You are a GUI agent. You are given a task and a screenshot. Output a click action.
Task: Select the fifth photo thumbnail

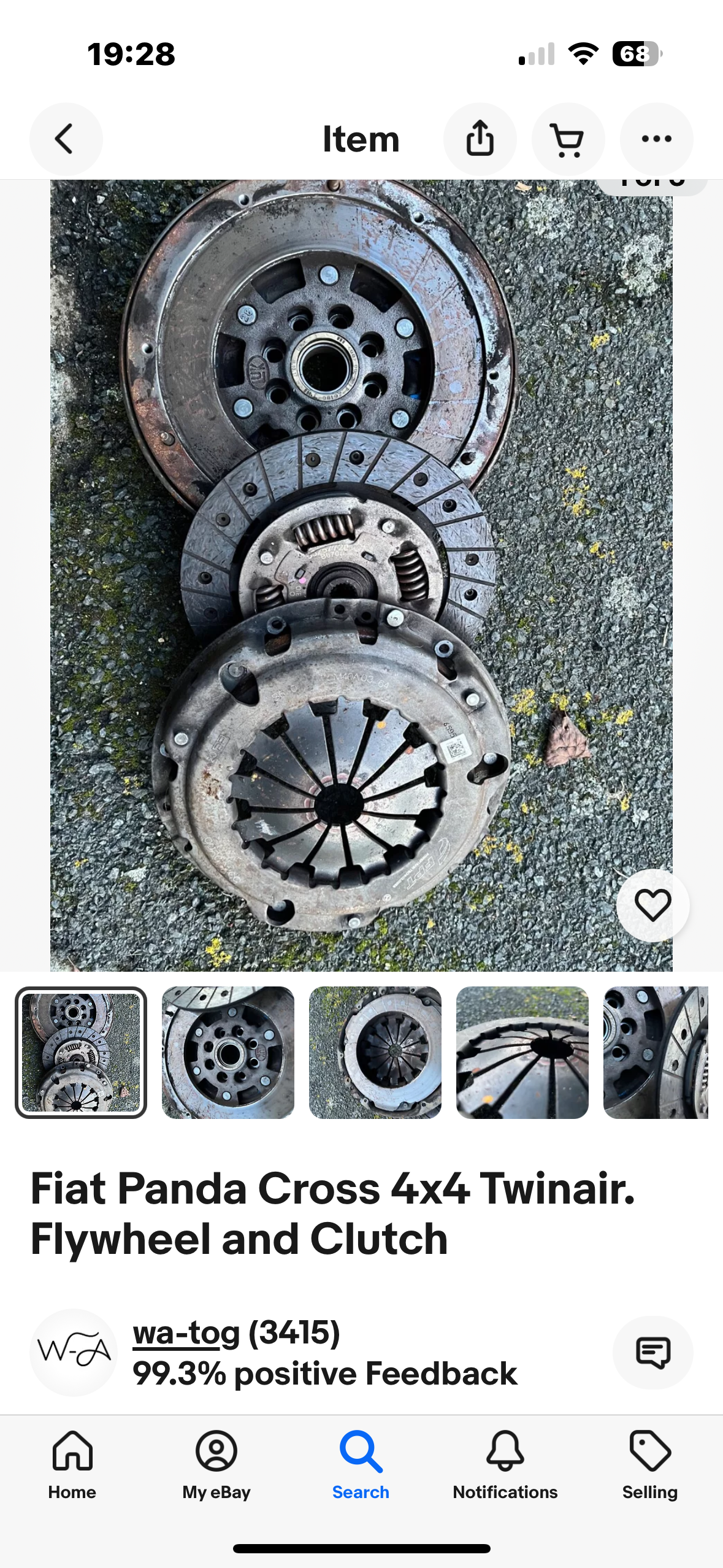coord(656,1052)
